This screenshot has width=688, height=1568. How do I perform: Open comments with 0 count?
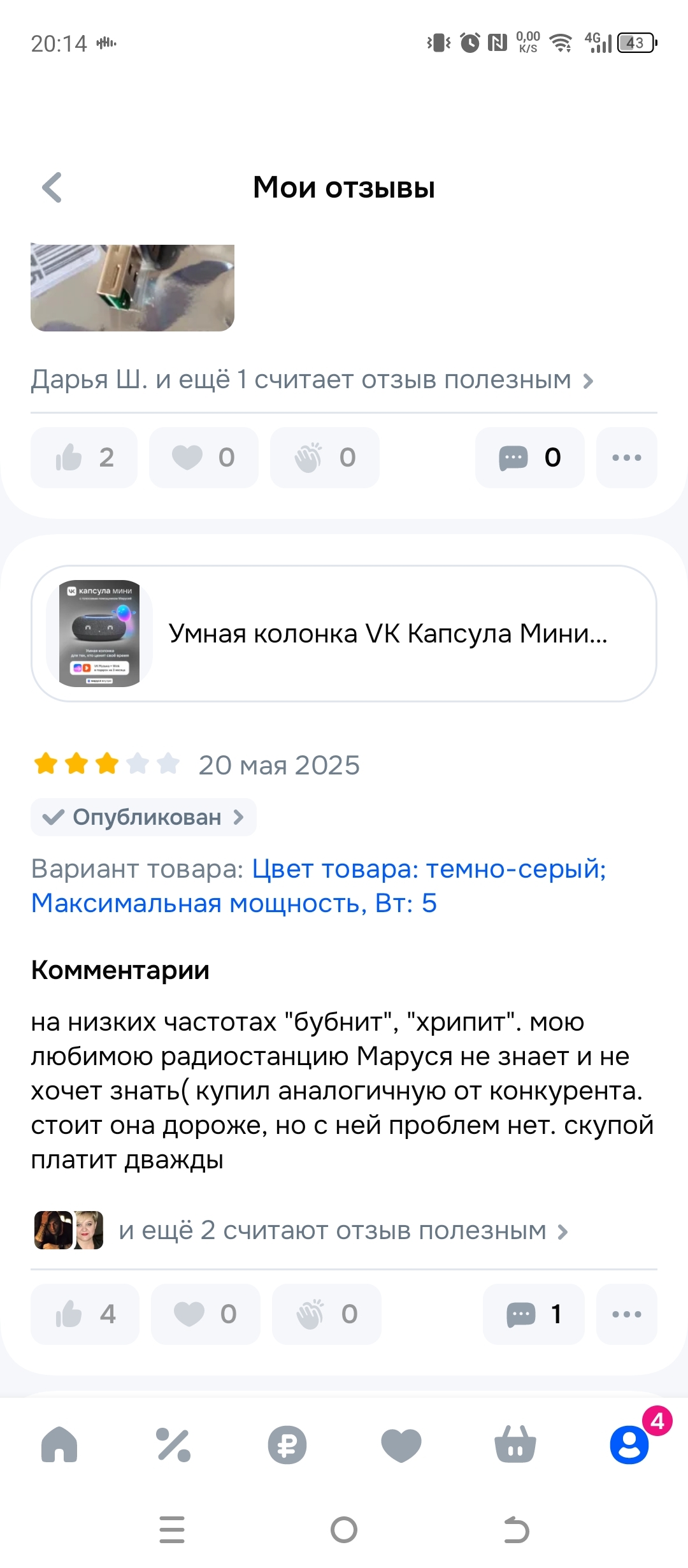pyautogui.click(x=529, y=458)
